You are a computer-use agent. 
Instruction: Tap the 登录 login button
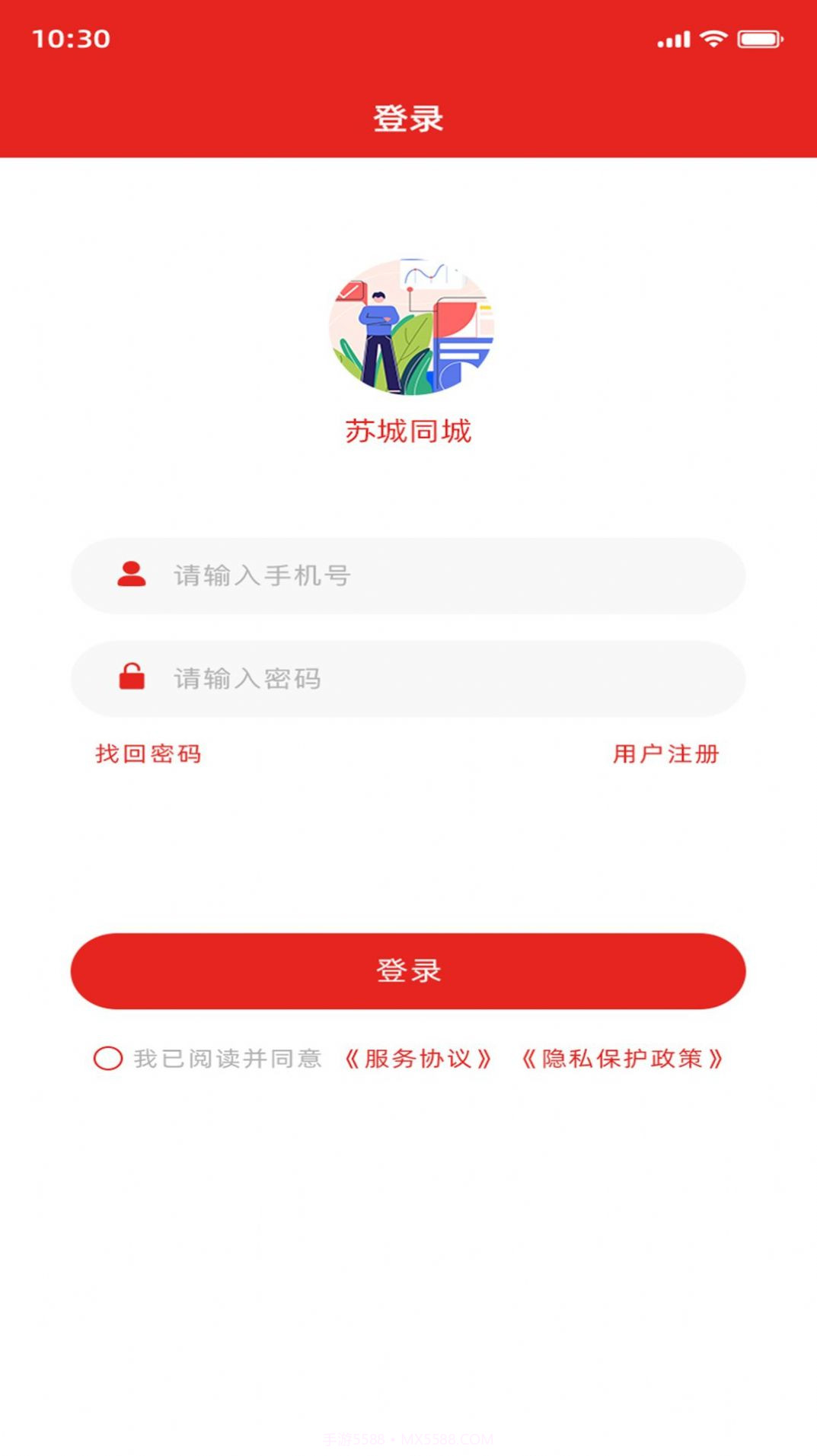[x=408, y=970]
